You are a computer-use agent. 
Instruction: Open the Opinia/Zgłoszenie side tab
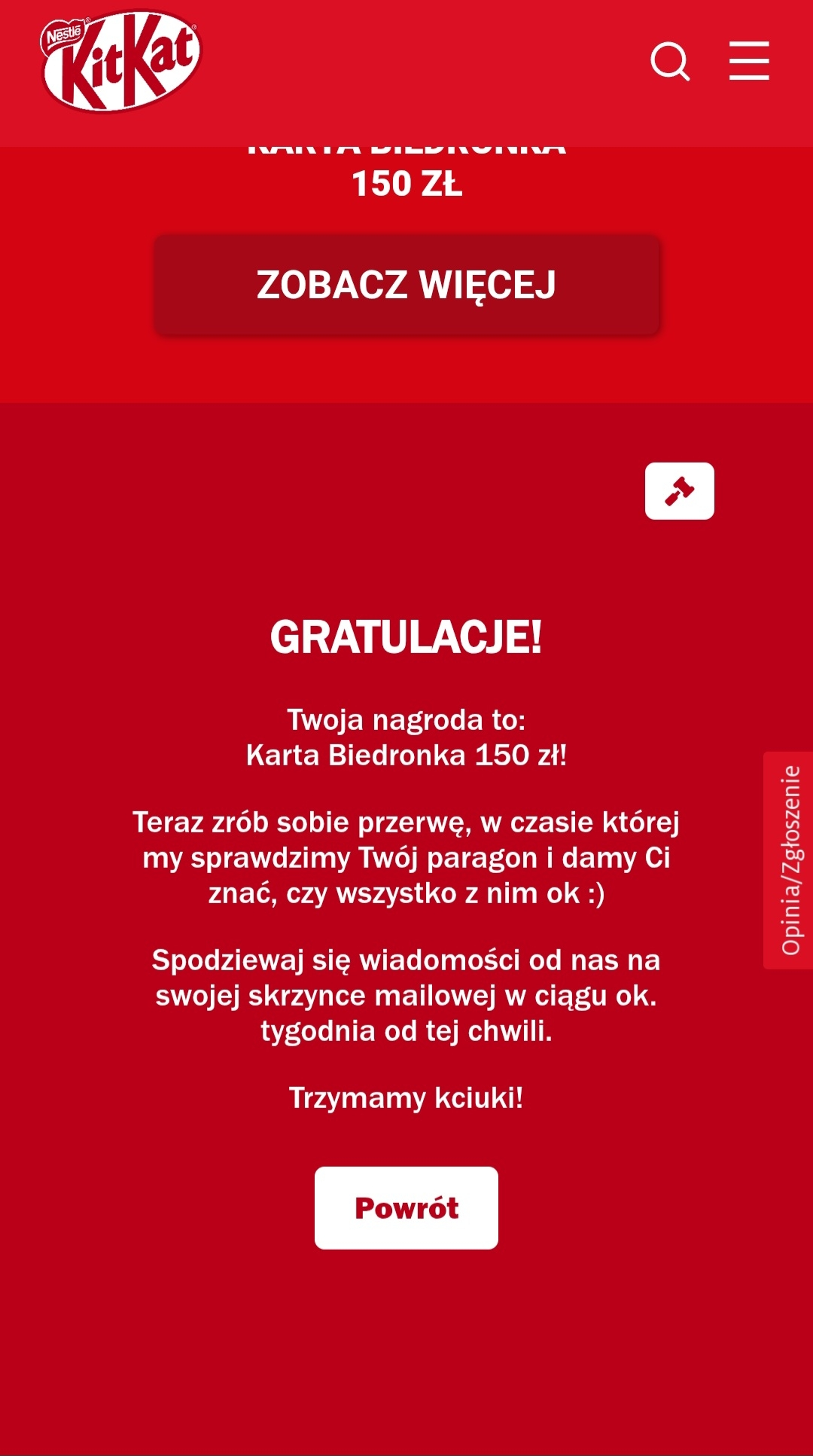789,860
